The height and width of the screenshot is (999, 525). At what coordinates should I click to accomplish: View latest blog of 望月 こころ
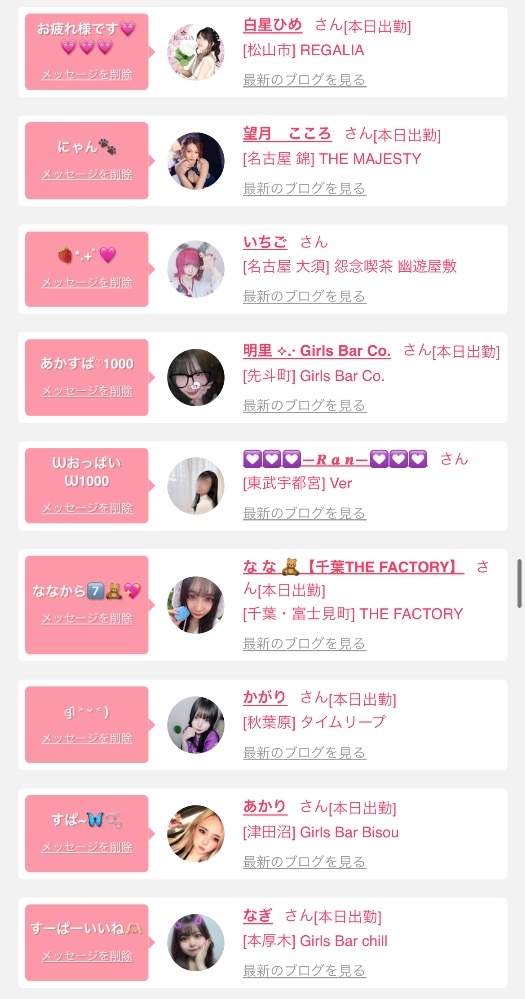coord(305,189)
